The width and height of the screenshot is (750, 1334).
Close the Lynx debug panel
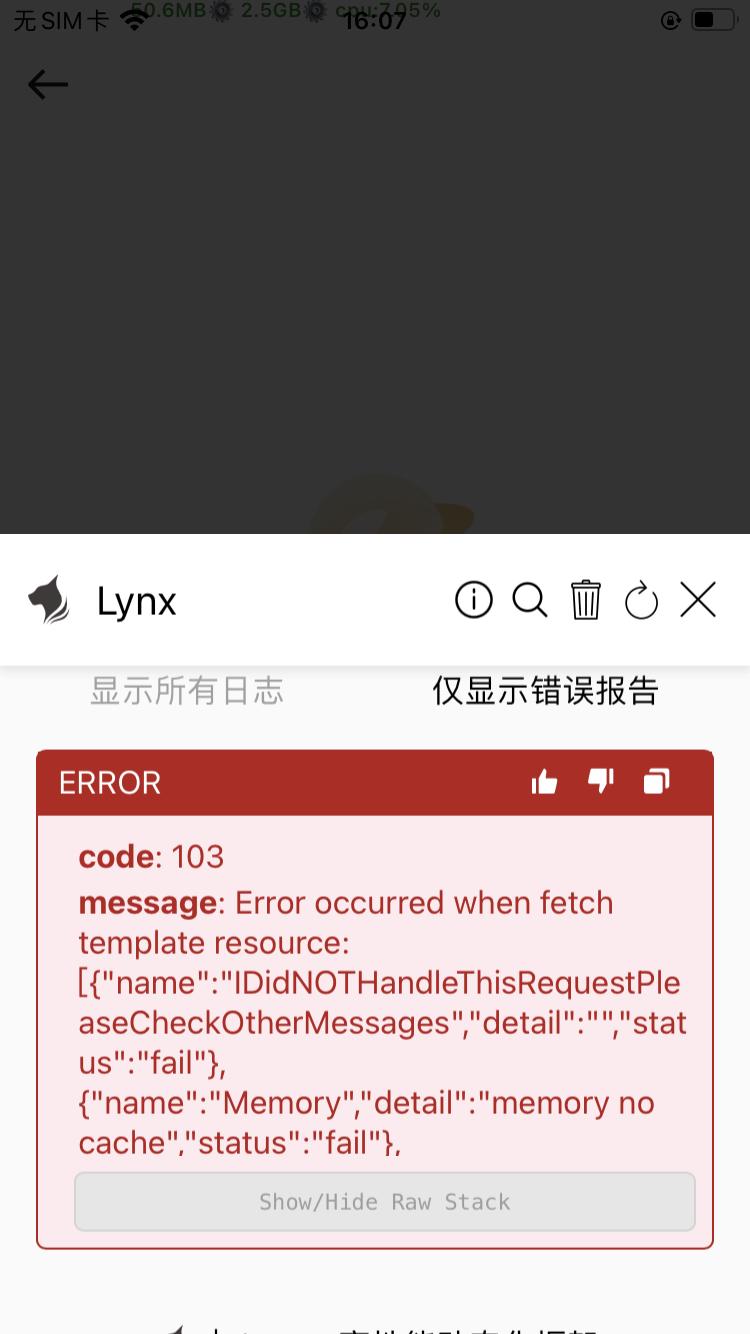tap(698, 600)
